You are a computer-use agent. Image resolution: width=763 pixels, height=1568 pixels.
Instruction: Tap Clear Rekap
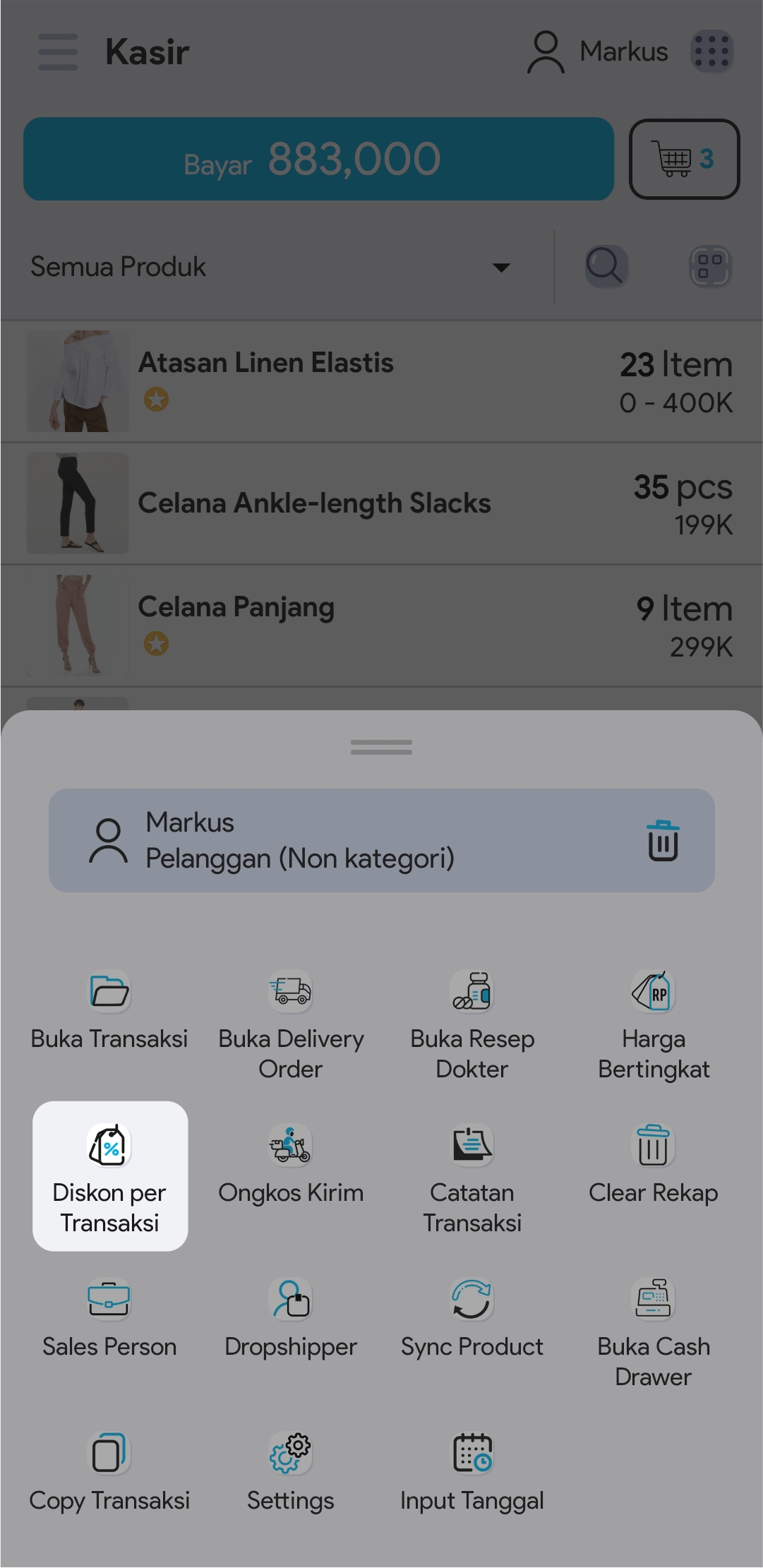(x=653, y=1165)
